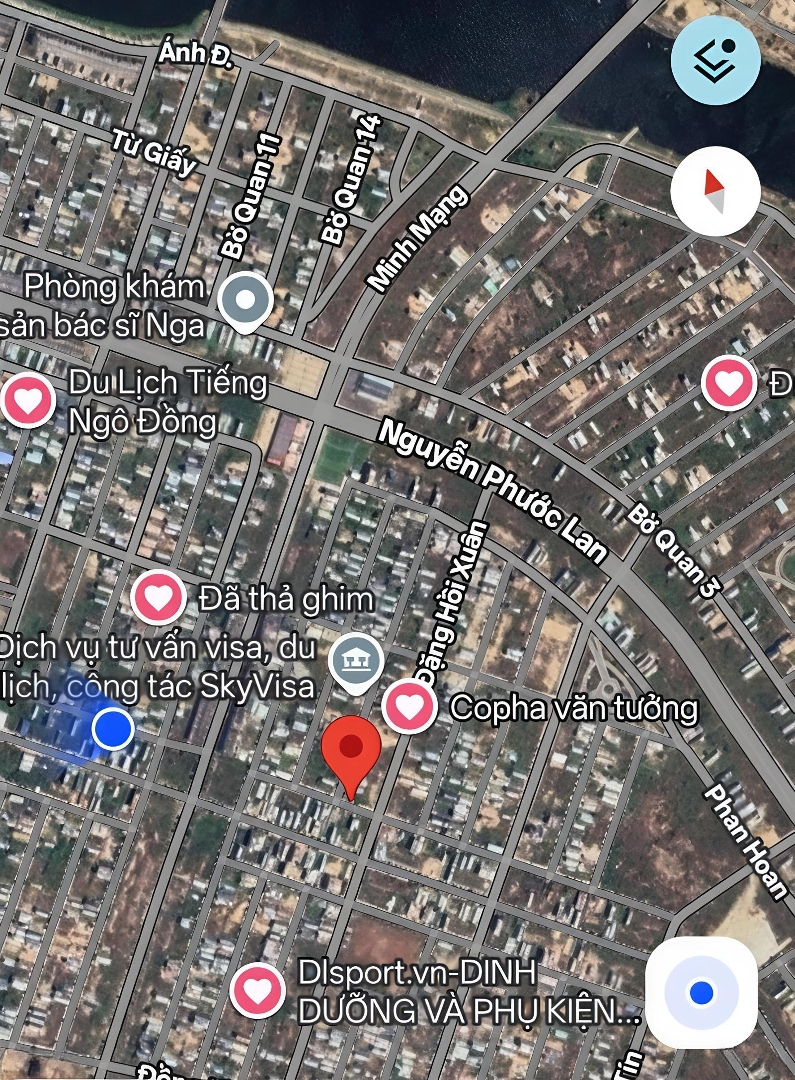Screen dimensions: 795x1080
Task: Open the saved pin Đã thả ghim
Action: pyautogui.click(x=158, y=597)
